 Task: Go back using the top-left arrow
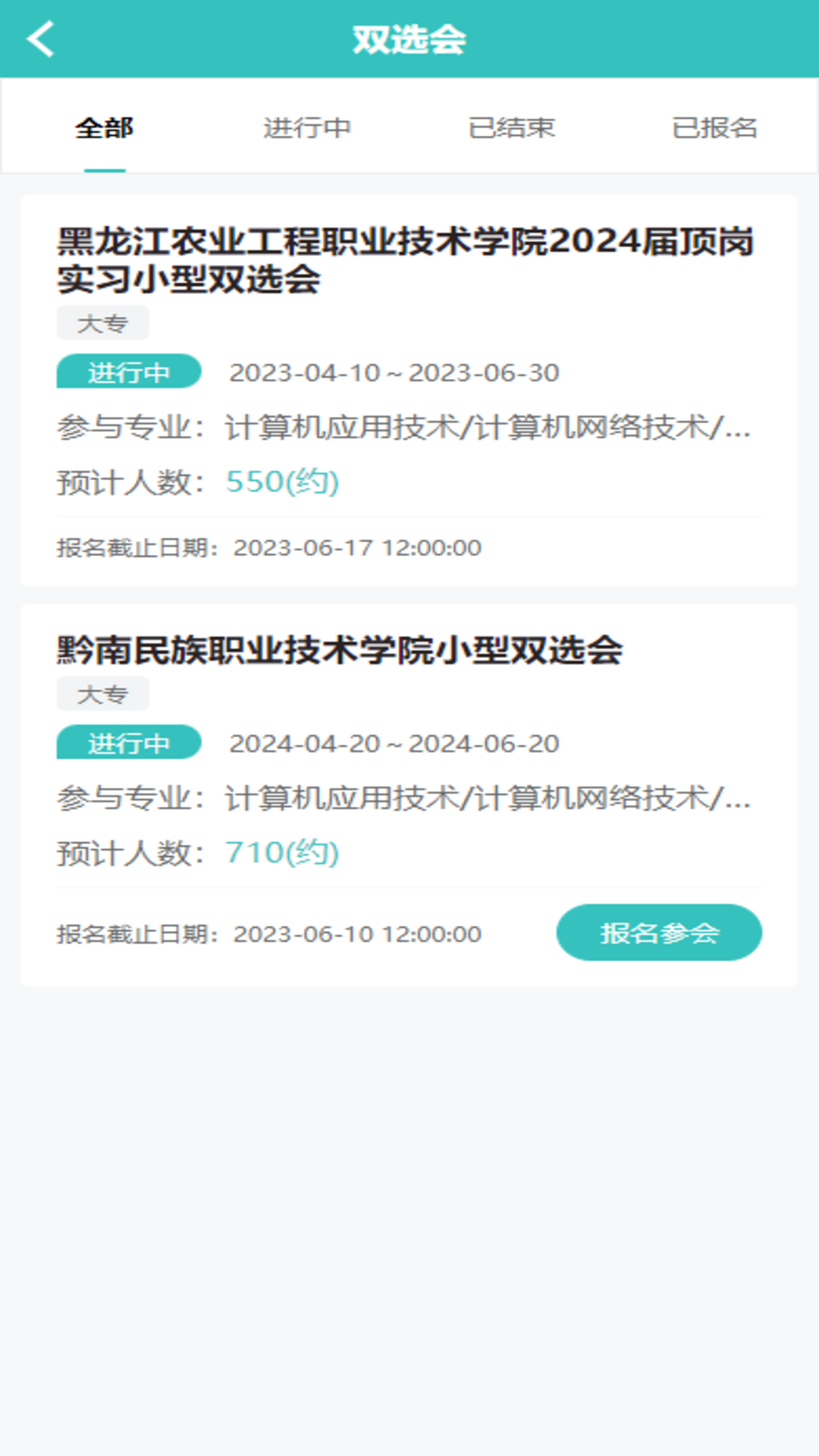tap(41, 39)
